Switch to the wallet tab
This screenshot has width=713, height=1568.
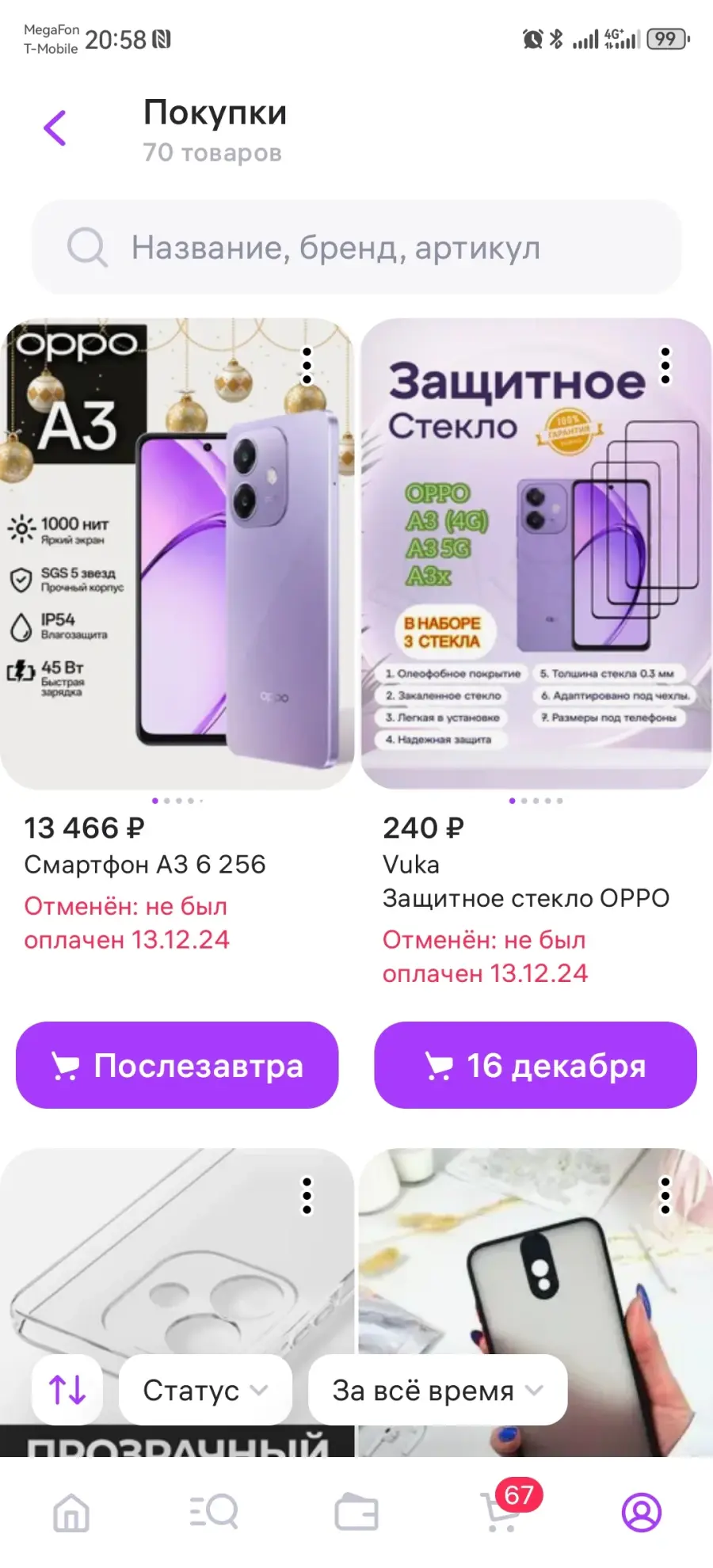[356, 1513]
